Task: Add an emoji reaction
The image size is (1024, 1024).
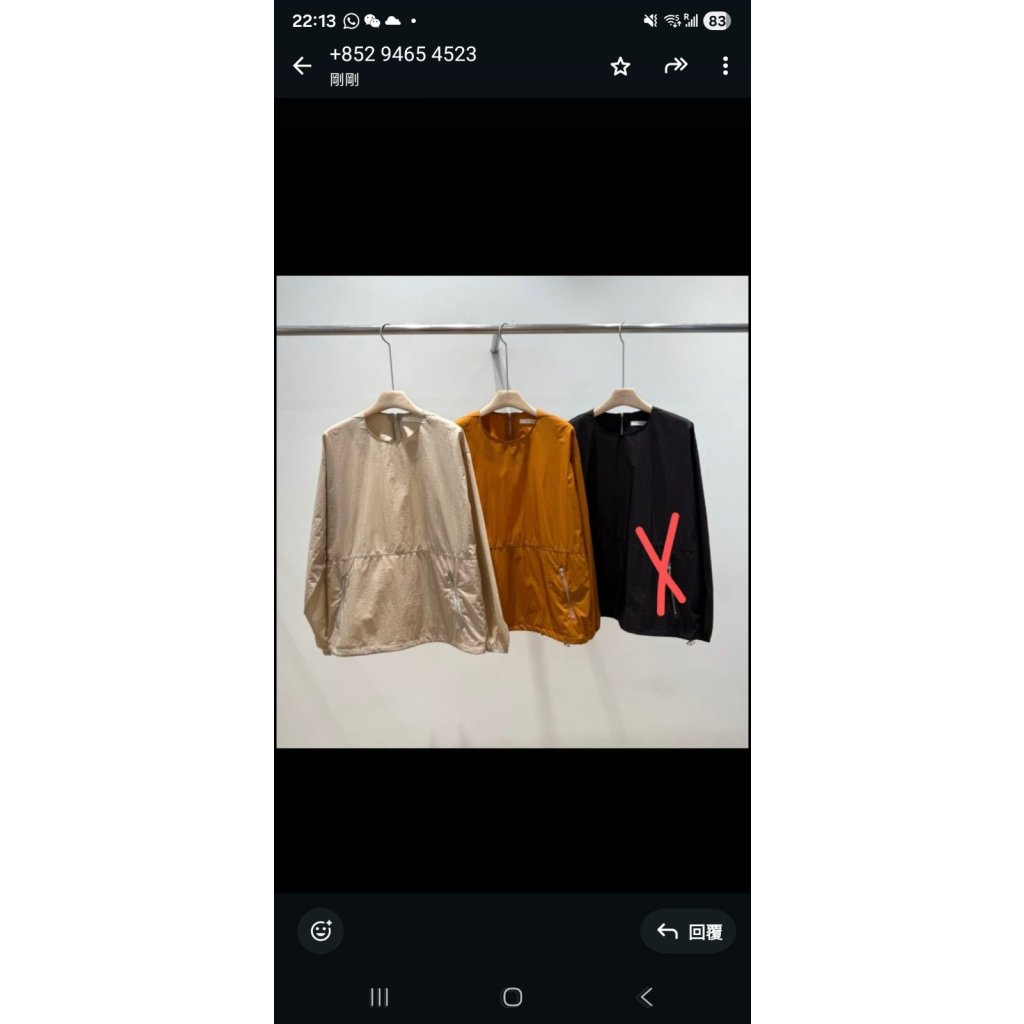Action: click(x=321, y=931)
